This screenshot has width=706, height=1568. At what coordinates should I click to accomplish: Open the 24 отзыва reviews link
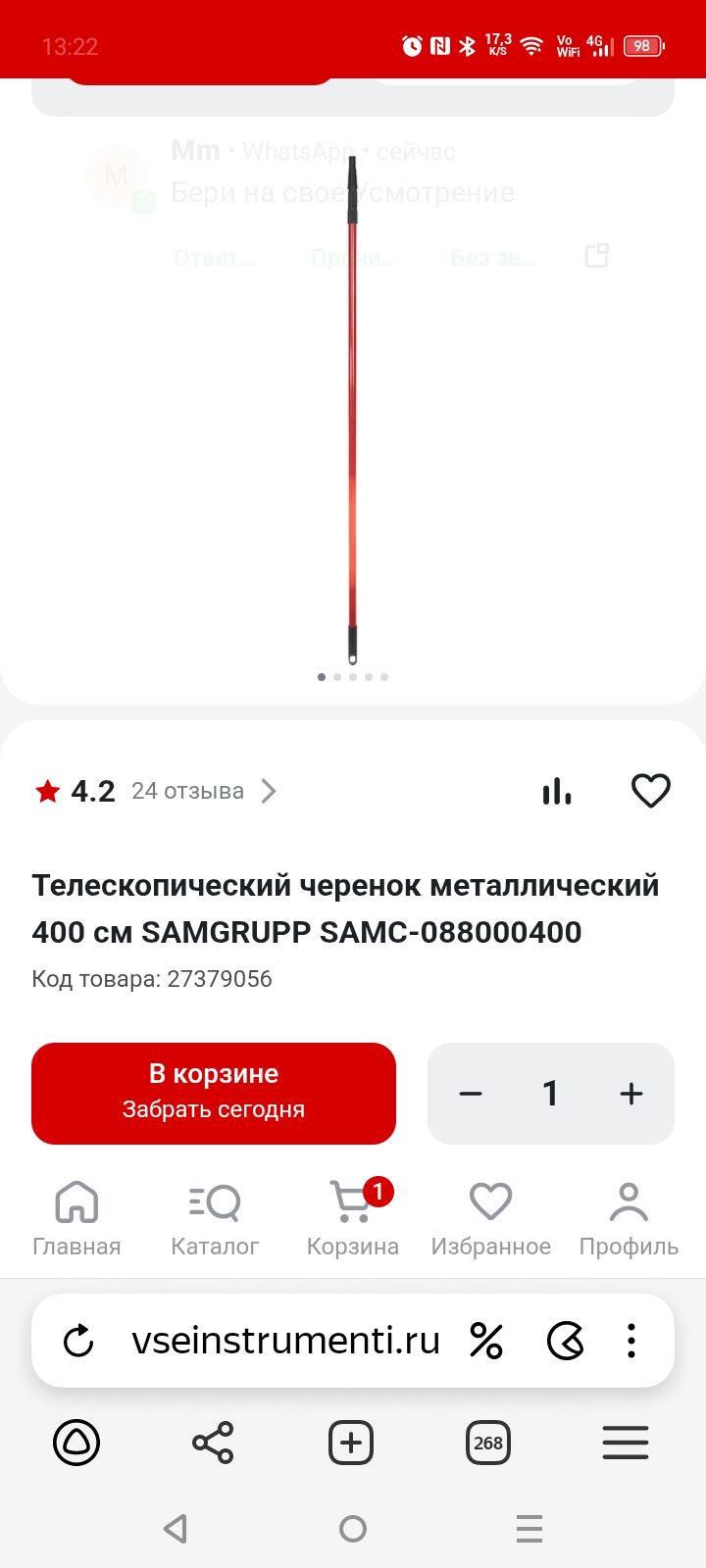pos(203,791)
